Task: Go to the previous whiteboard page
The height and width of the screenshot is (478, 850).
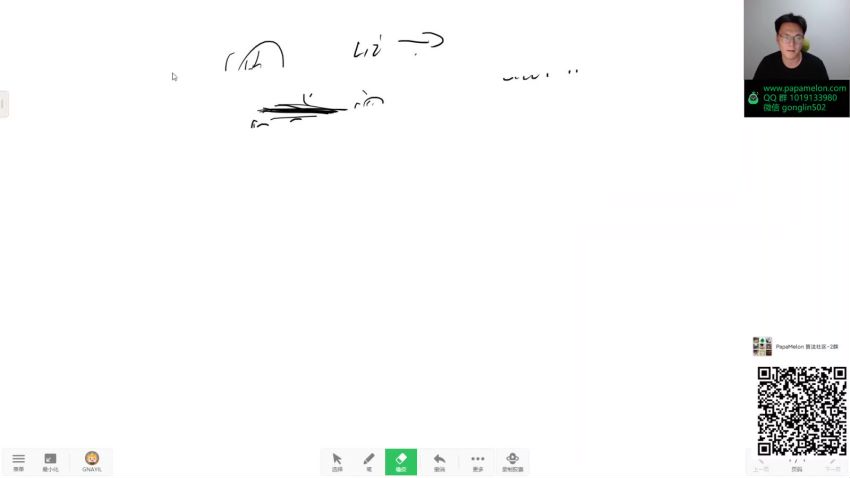Action: [x=761, y=464]
